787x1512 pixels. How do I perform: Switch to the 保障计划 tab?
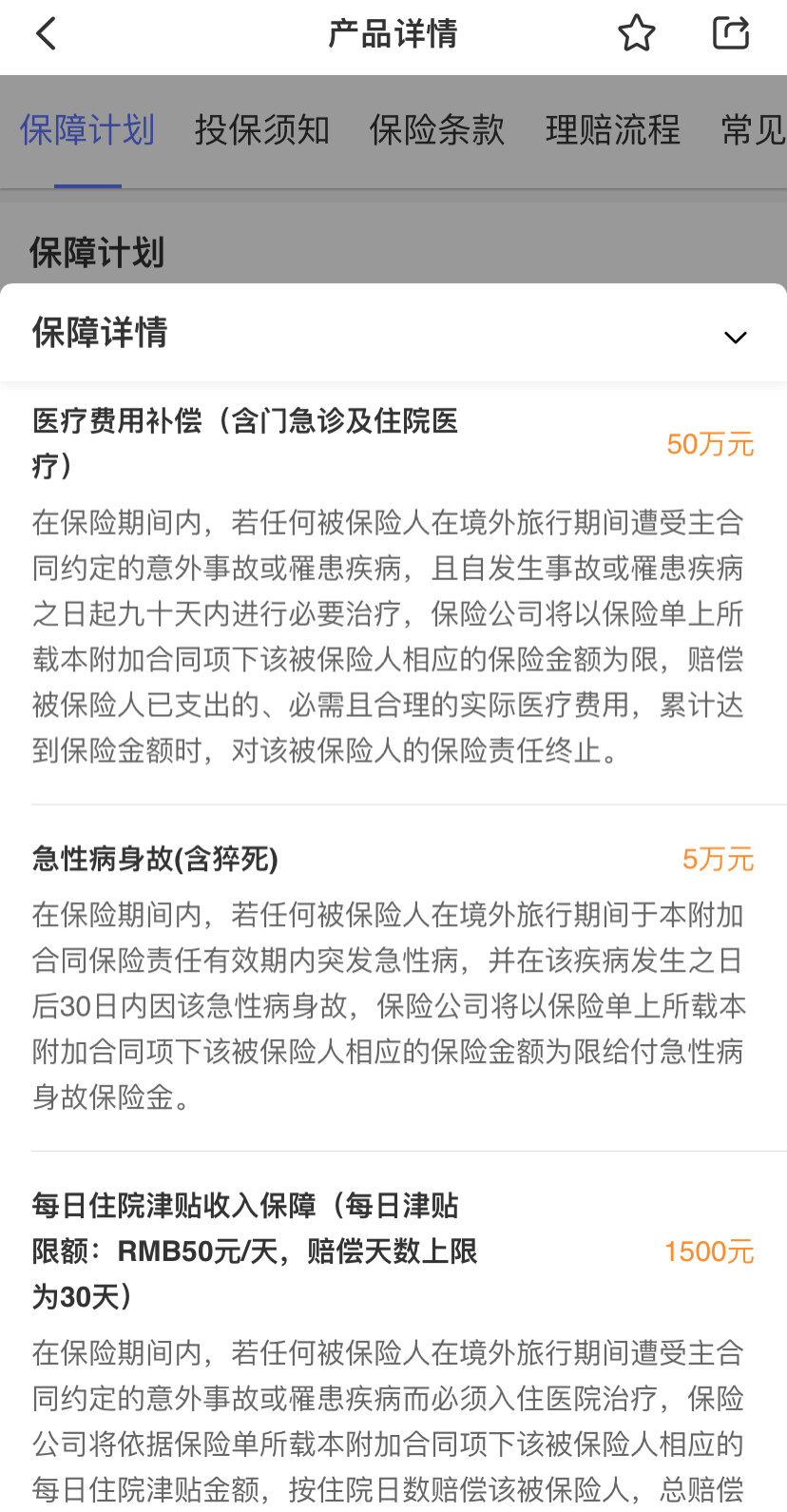(87, 130)
